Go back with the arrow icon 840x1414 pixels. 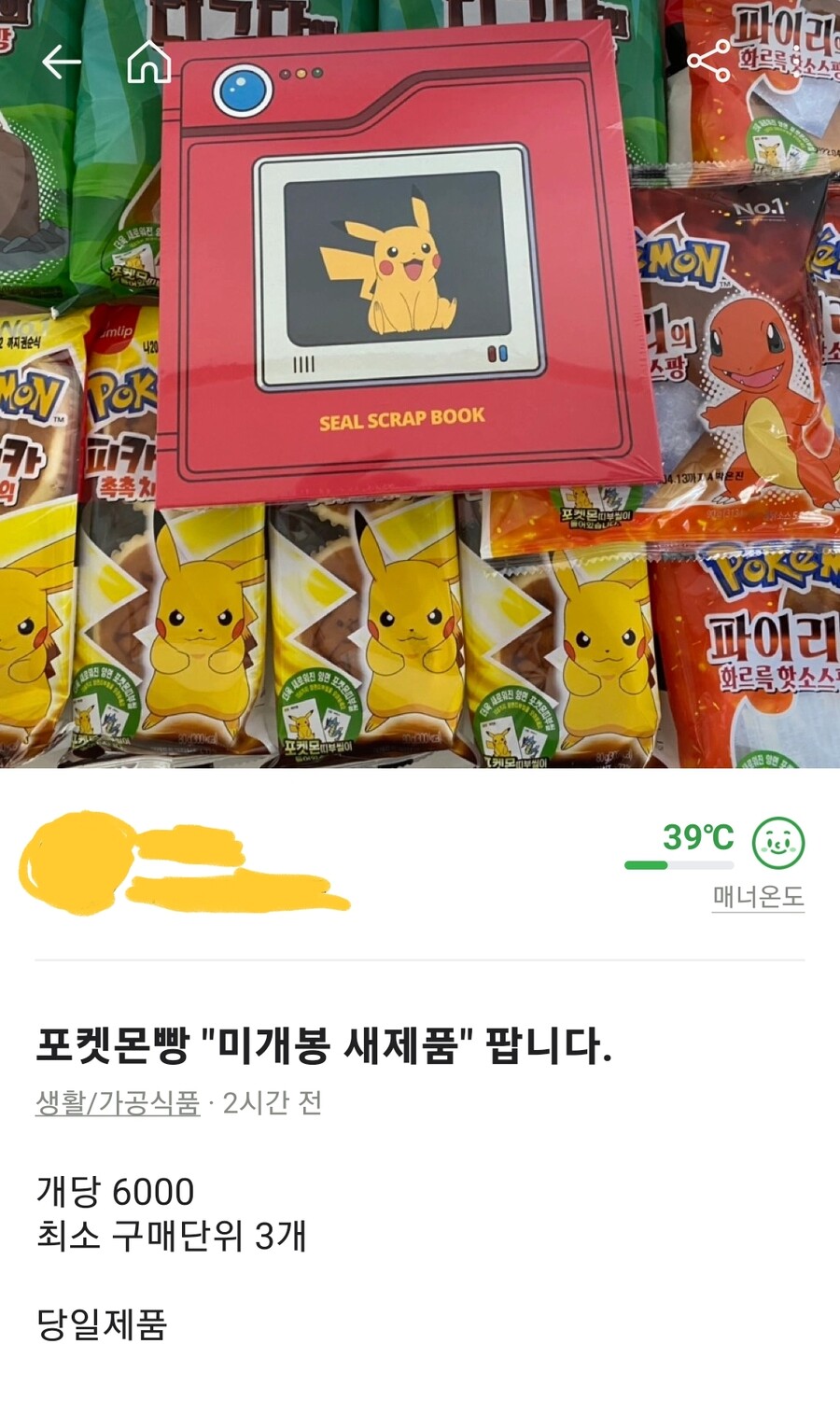click(x=62, y=63)
